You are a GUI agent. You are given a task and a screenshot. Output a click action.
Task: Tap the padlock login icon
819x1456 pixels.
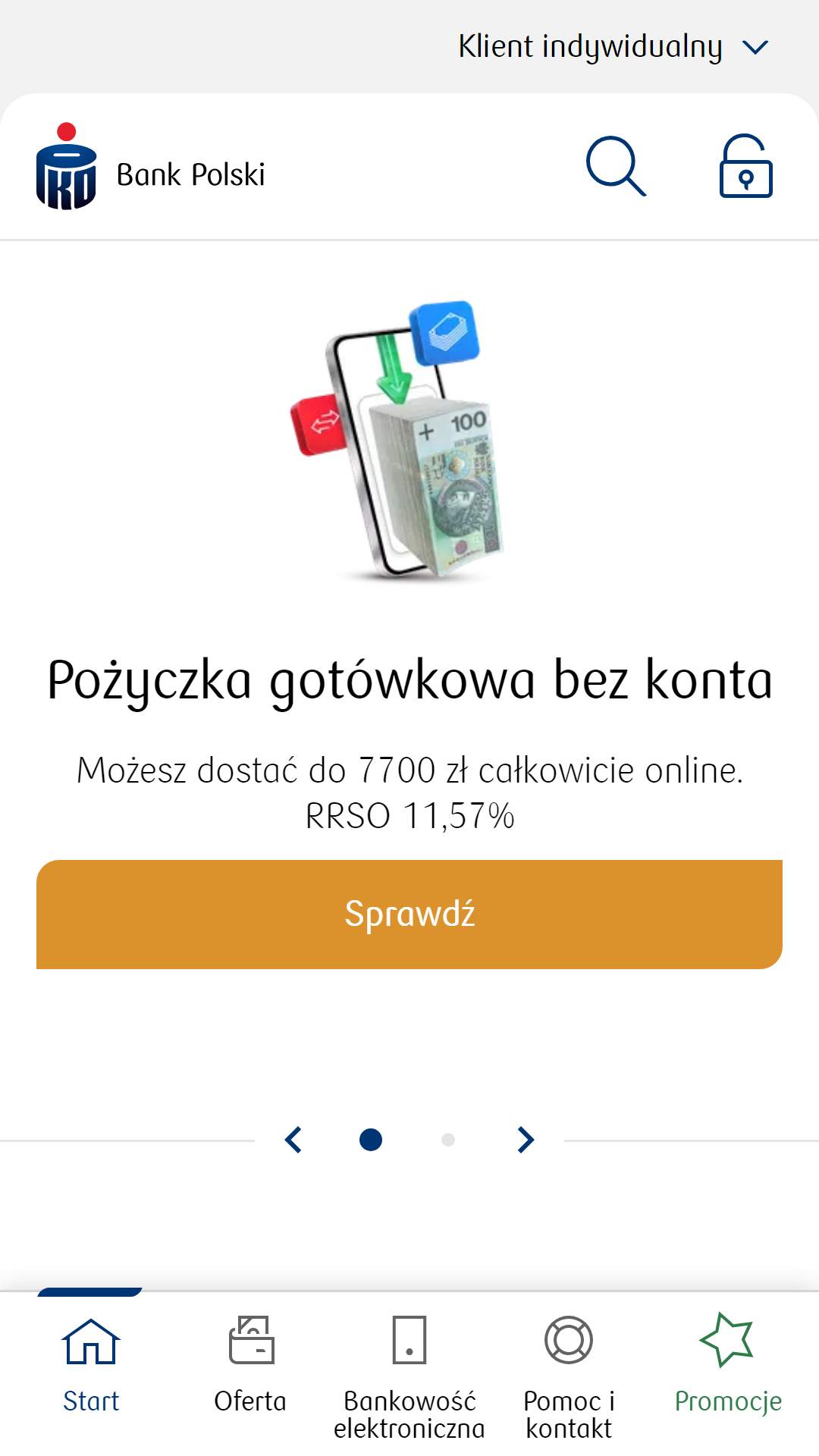click(745, 166)
